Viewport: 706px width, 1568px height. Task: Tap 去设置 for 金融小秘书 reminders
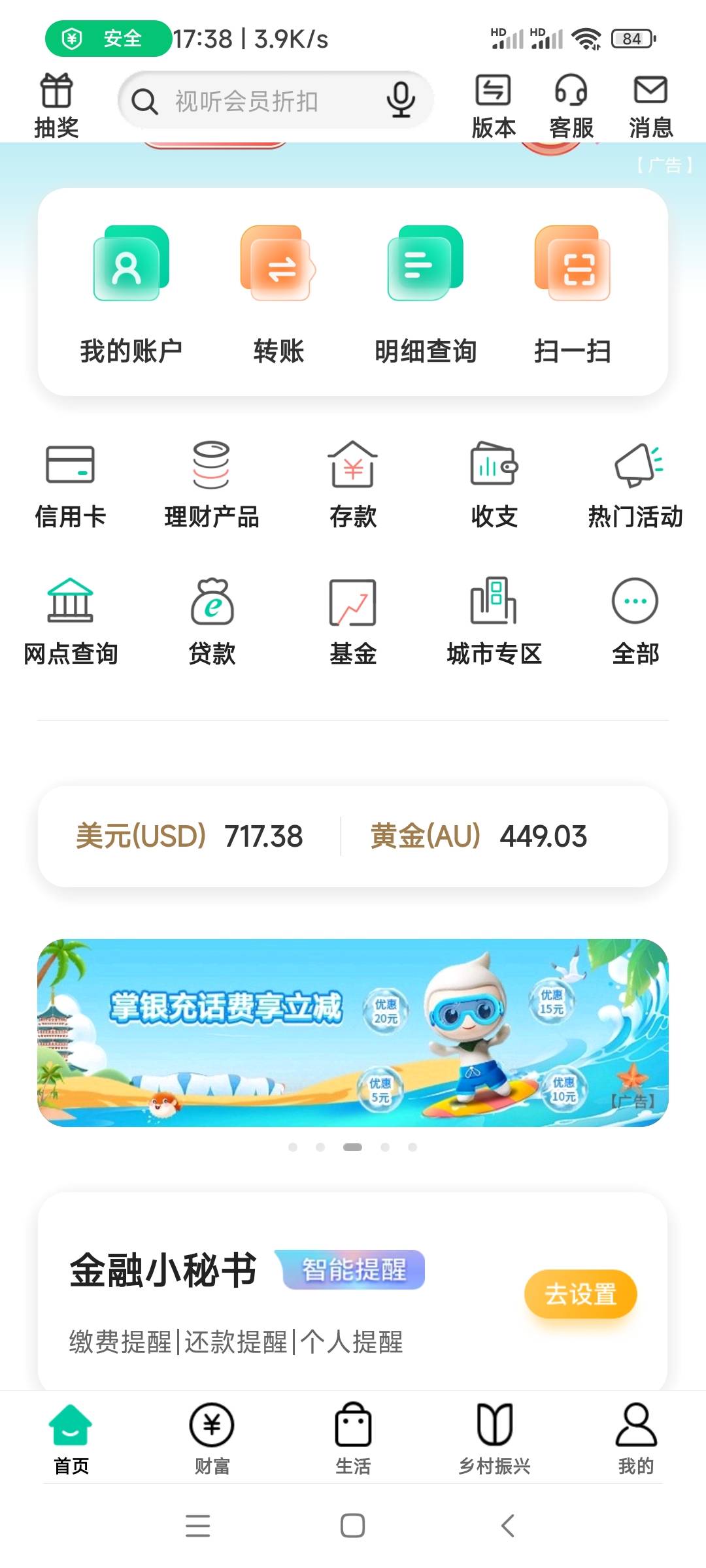[580, 1294]
